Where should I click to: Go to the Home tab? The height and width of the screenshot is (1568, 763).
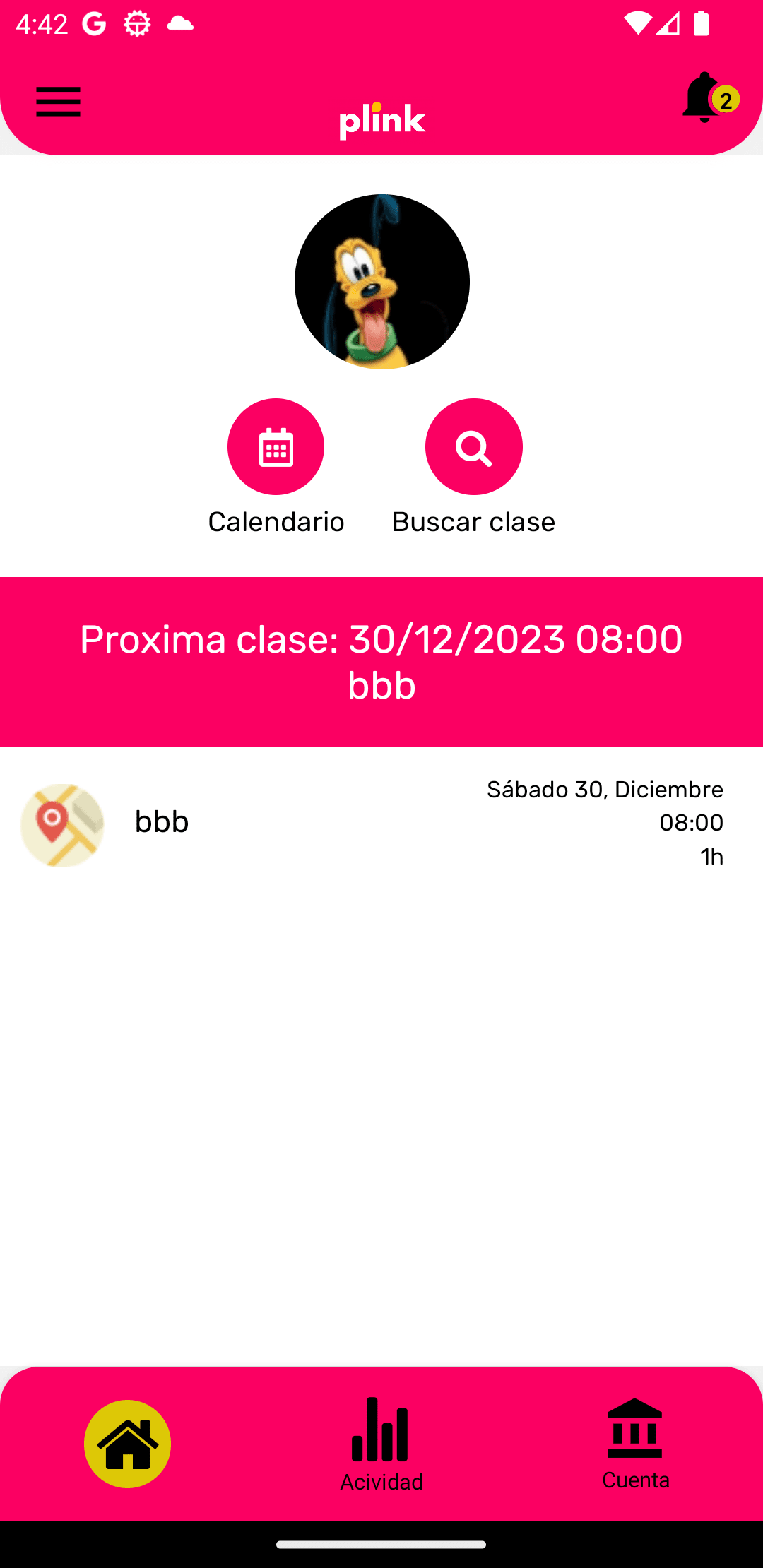pos(128,1444)
